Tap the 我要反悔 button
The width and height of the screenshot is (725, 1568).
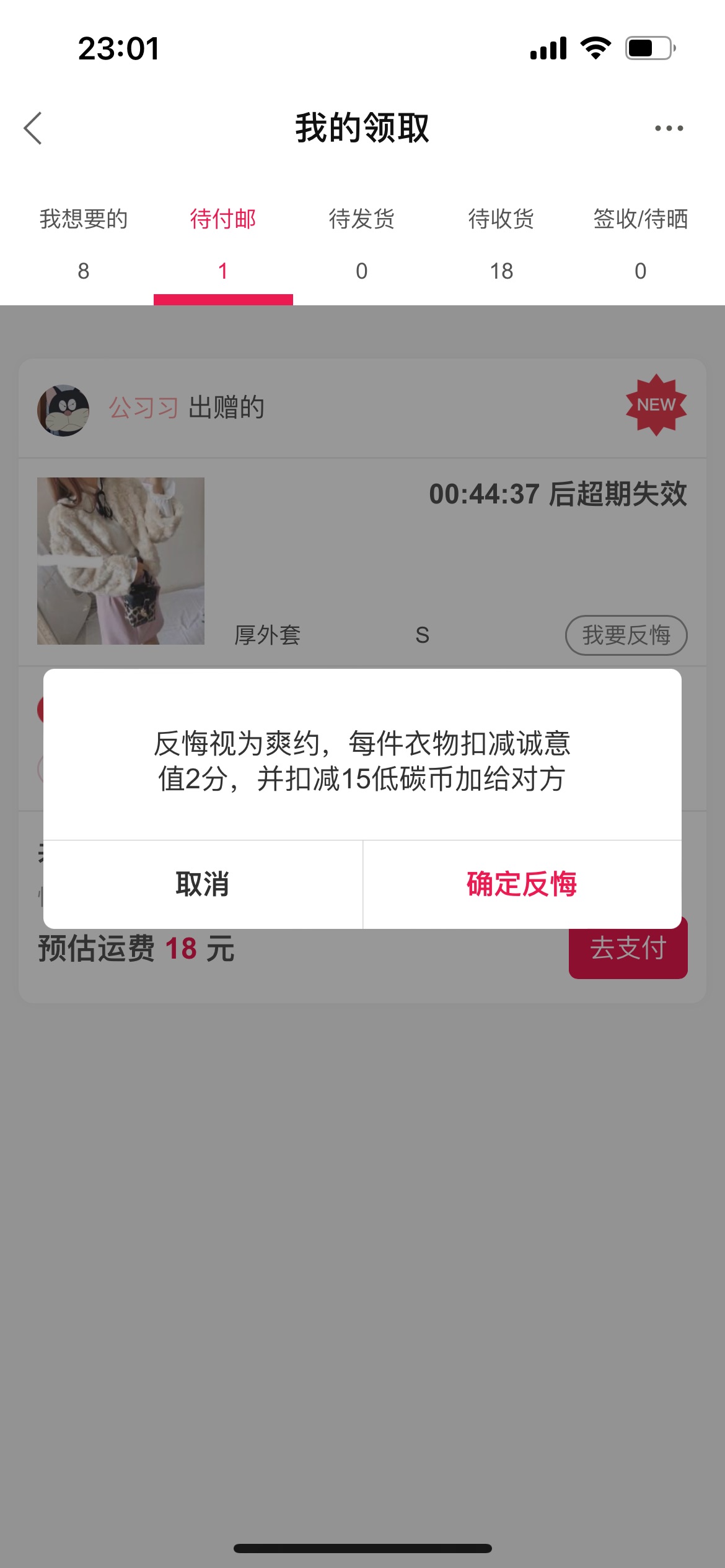point(626,635)
